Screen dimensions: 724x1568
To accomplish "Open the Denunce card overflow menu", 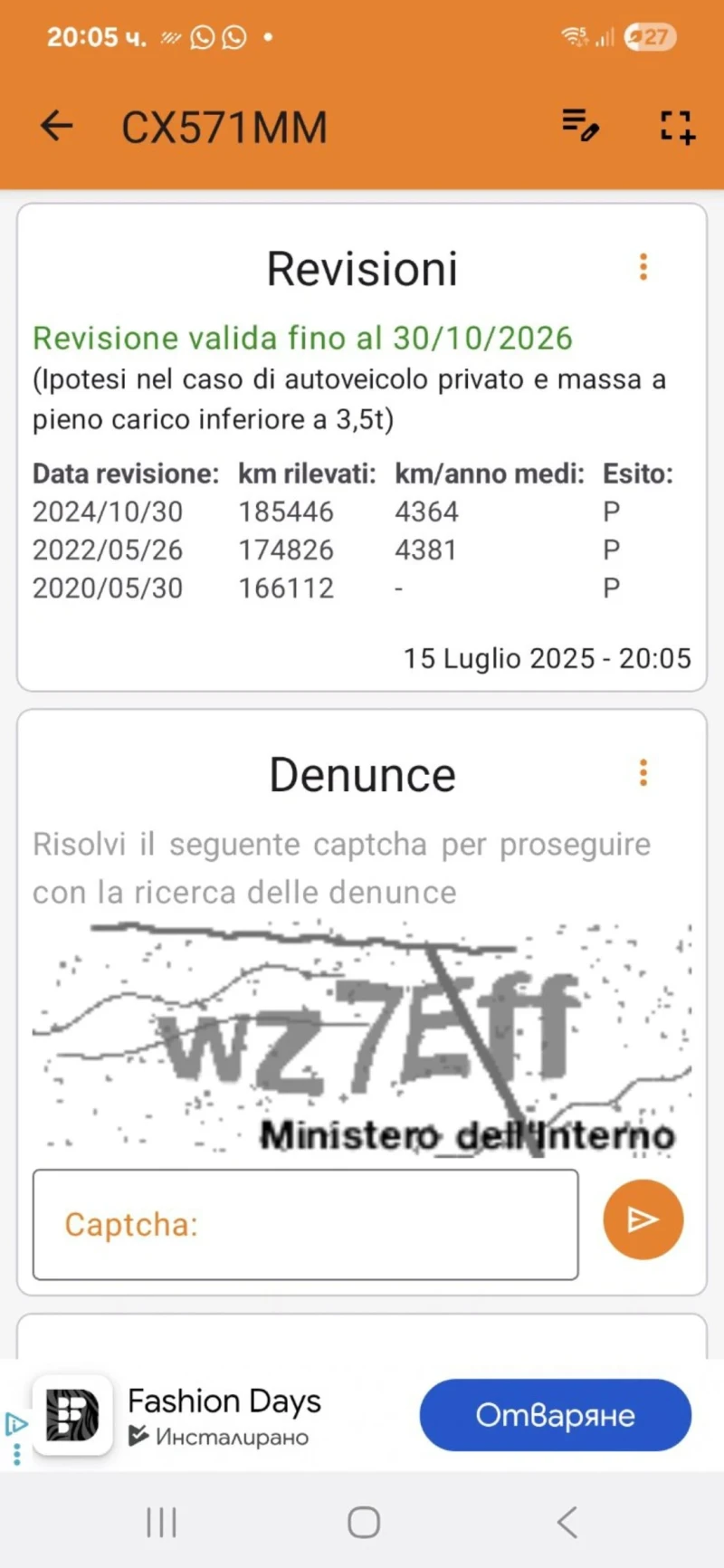I will [x=643, y=773].
